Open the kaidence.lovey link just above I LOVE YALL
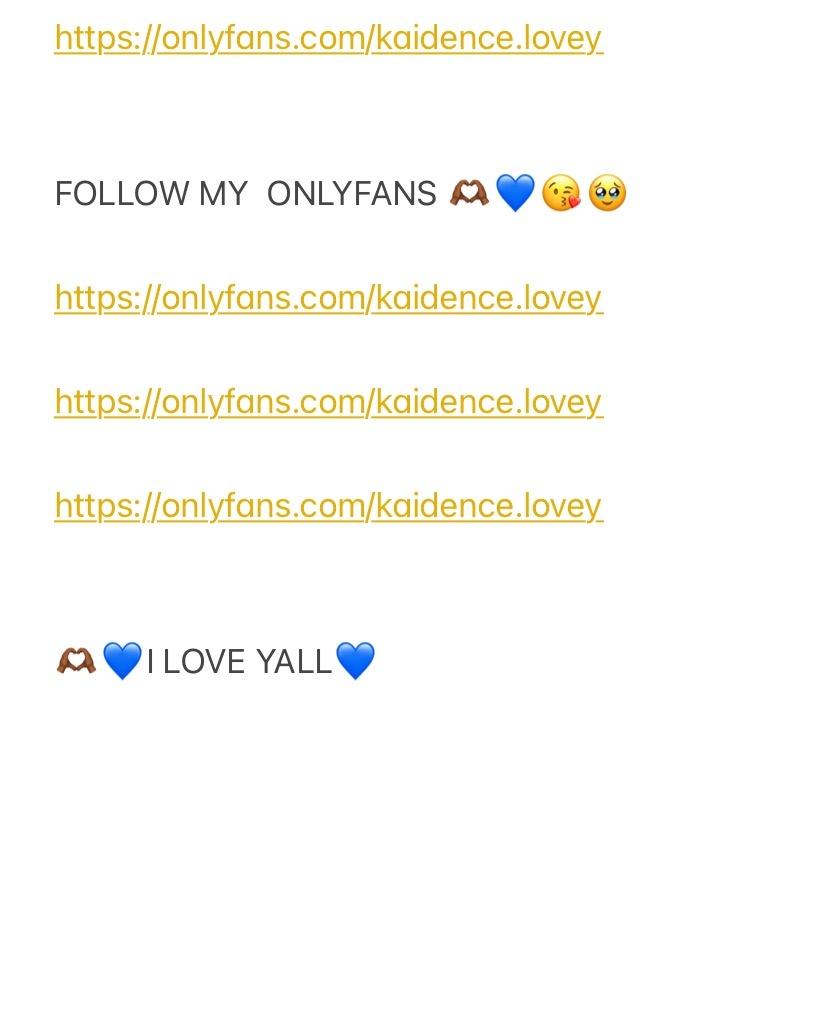 pos(328,506)
